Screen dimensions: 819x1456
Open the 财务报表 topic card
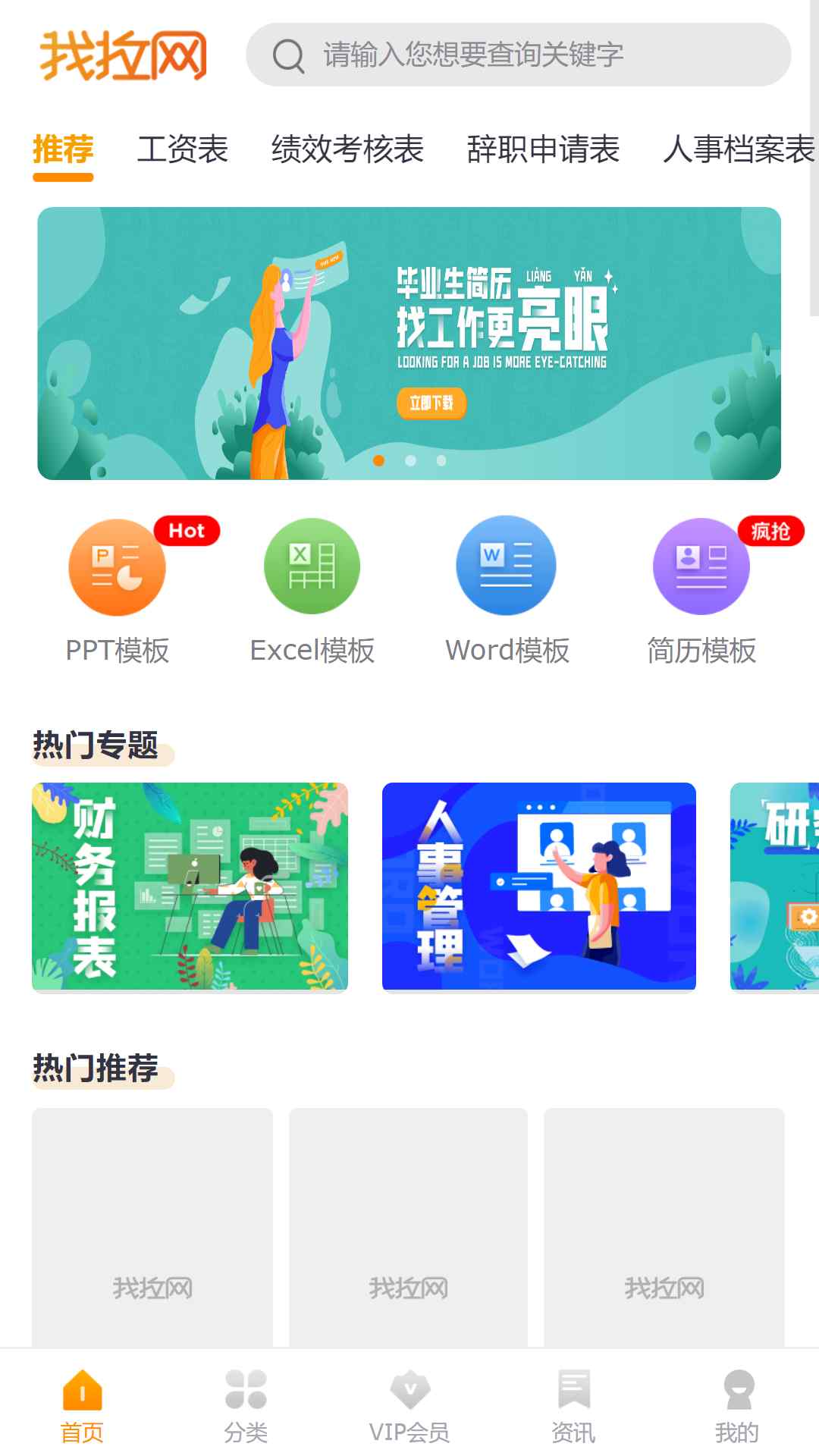190,887
